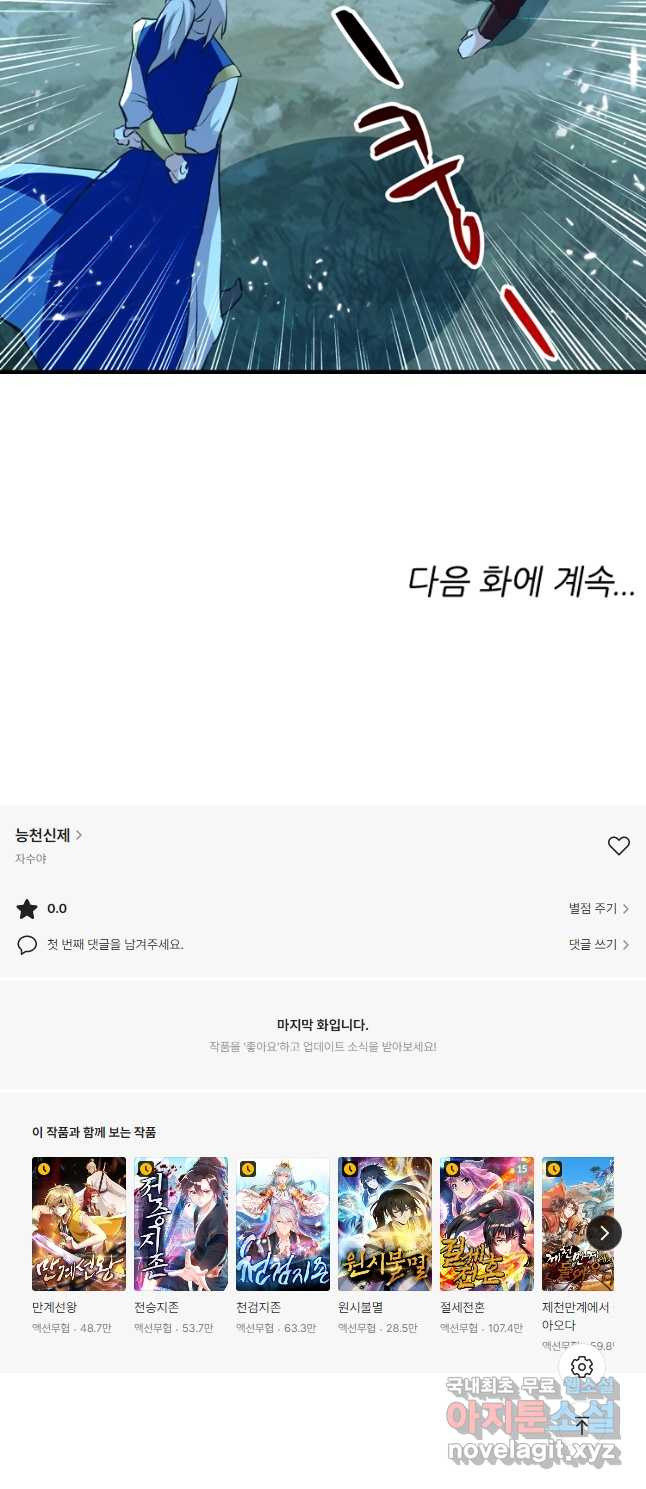Open the 천검지존 recommended title
The width and height of the screenshot is (646, 1489).
click(283, 1224)
